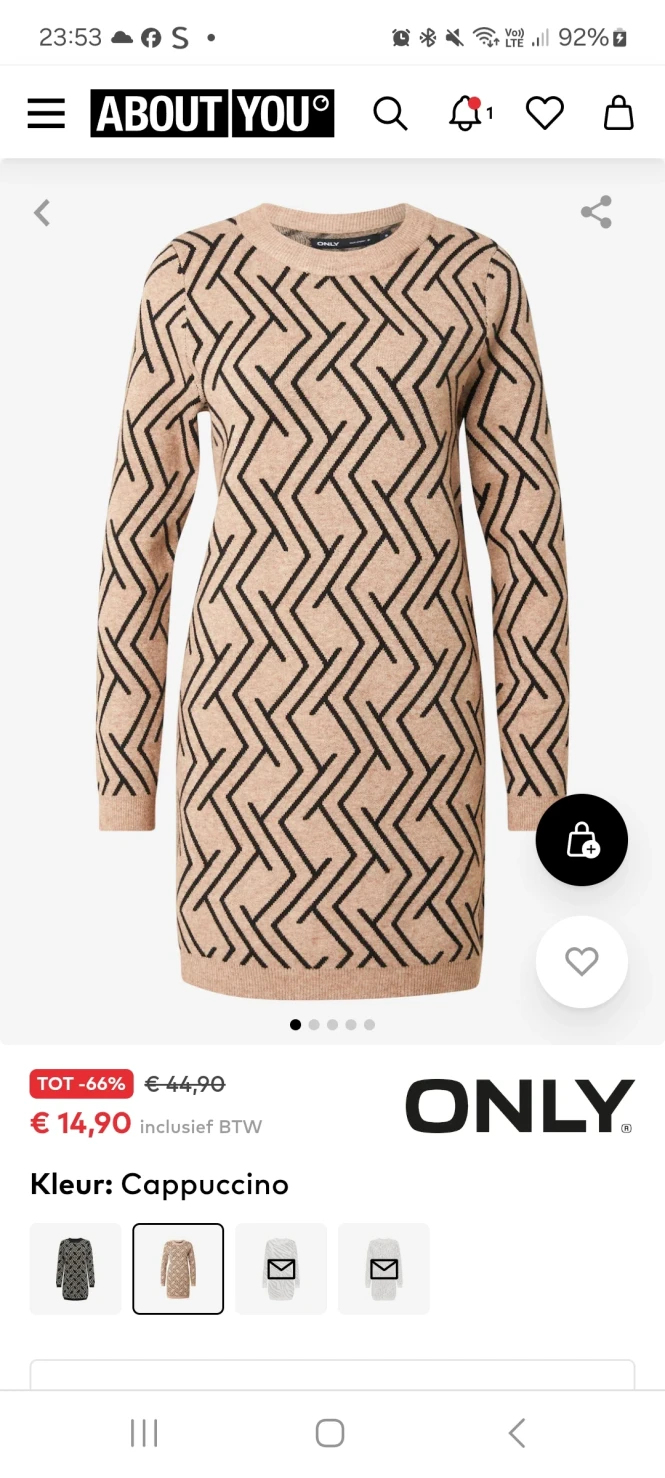Open the shopping bag

[x=619, y=113]
